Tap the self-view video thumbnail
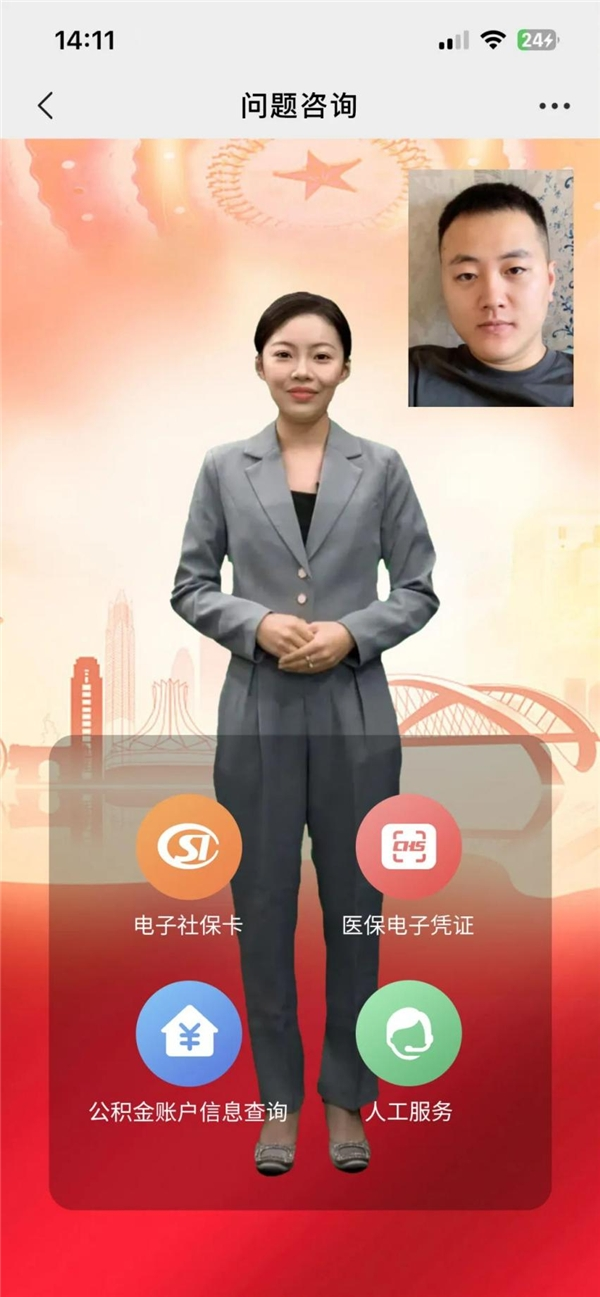The image size is (600, 1297). [491, 288]
